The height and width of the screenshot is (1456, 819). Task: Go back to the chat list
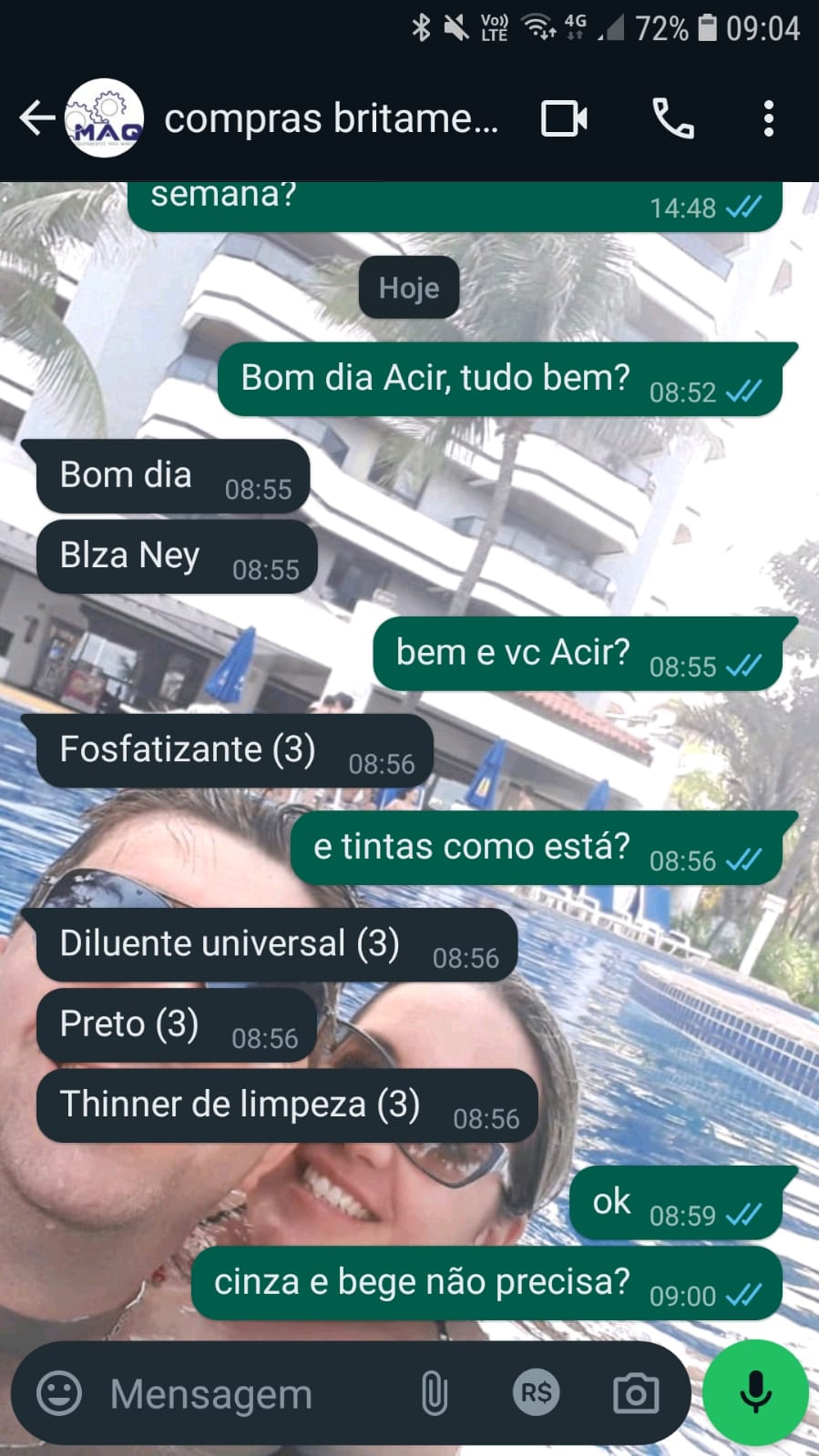pos(36,118)
